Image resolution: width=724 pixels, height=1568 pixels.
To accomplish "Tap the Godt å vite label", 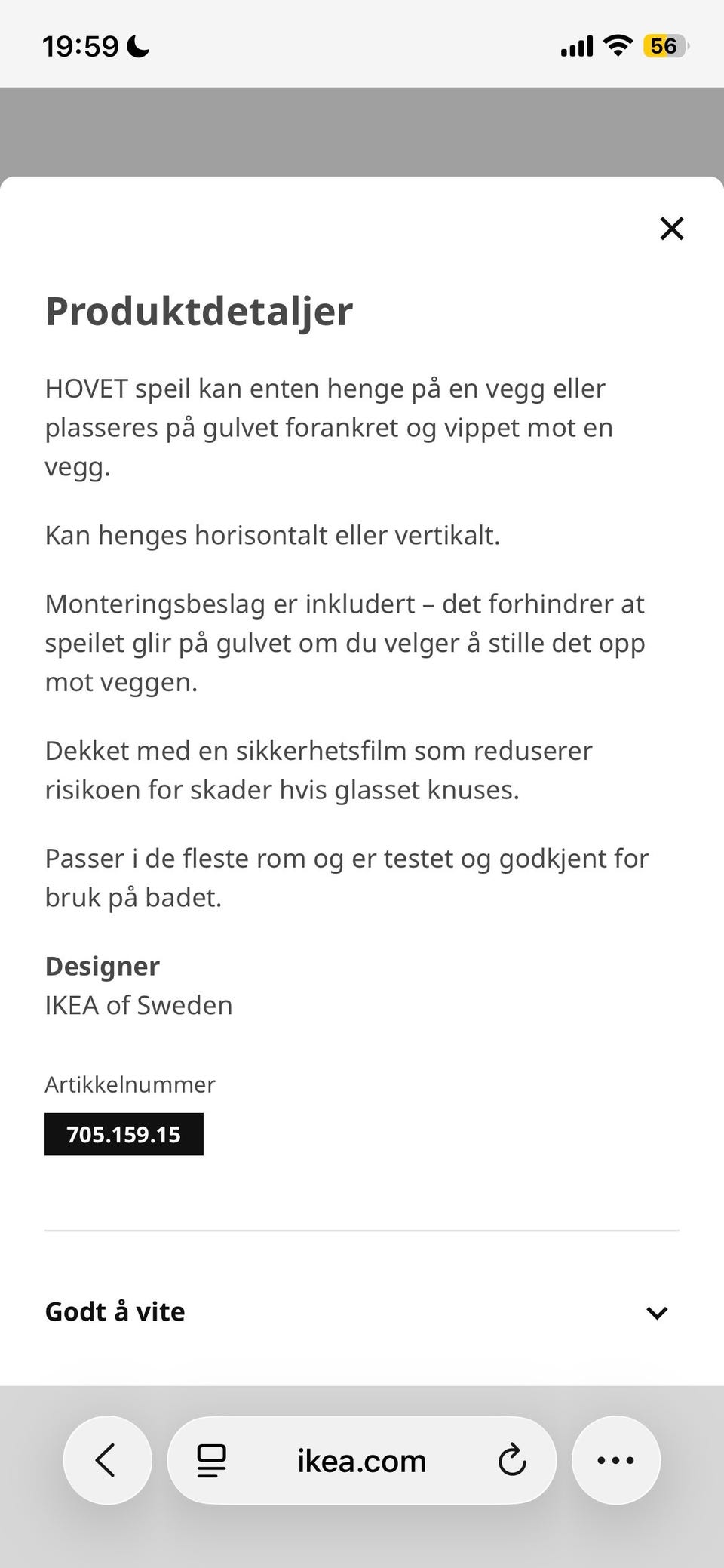I will (115, 1311).
